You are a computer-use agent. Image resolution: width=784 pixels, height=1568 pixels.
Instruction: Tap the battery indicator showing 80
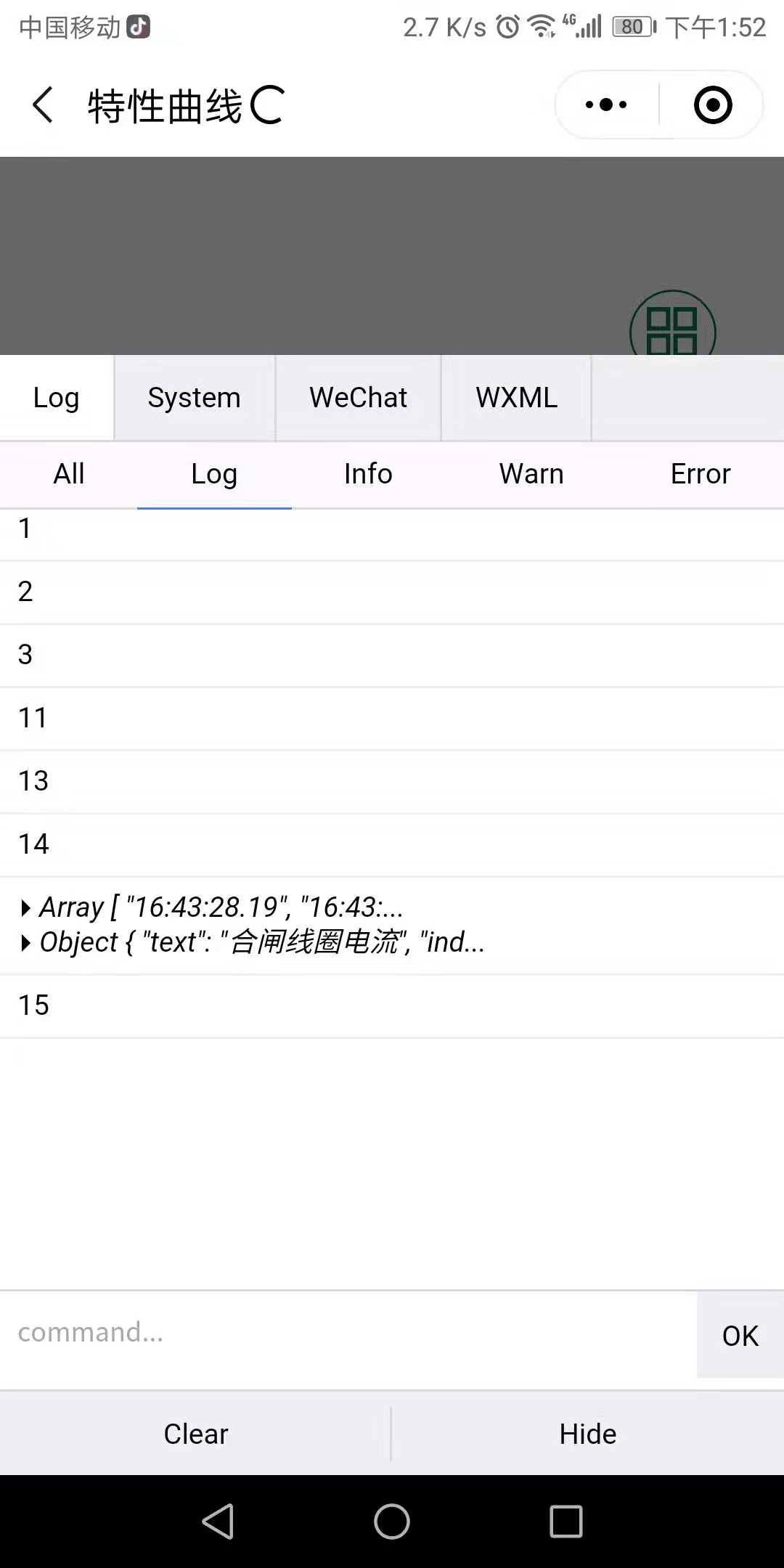[630, 26]
